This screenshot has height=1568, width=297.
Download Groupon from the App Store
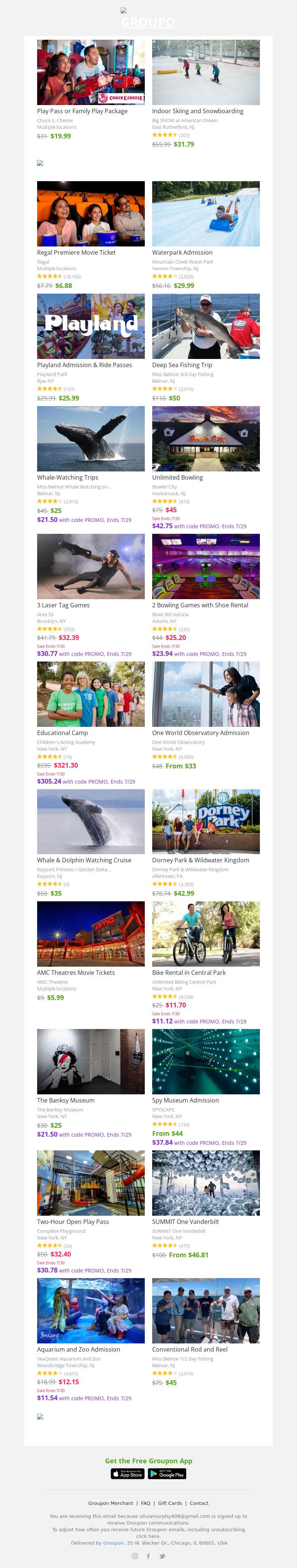(128, 1474)
